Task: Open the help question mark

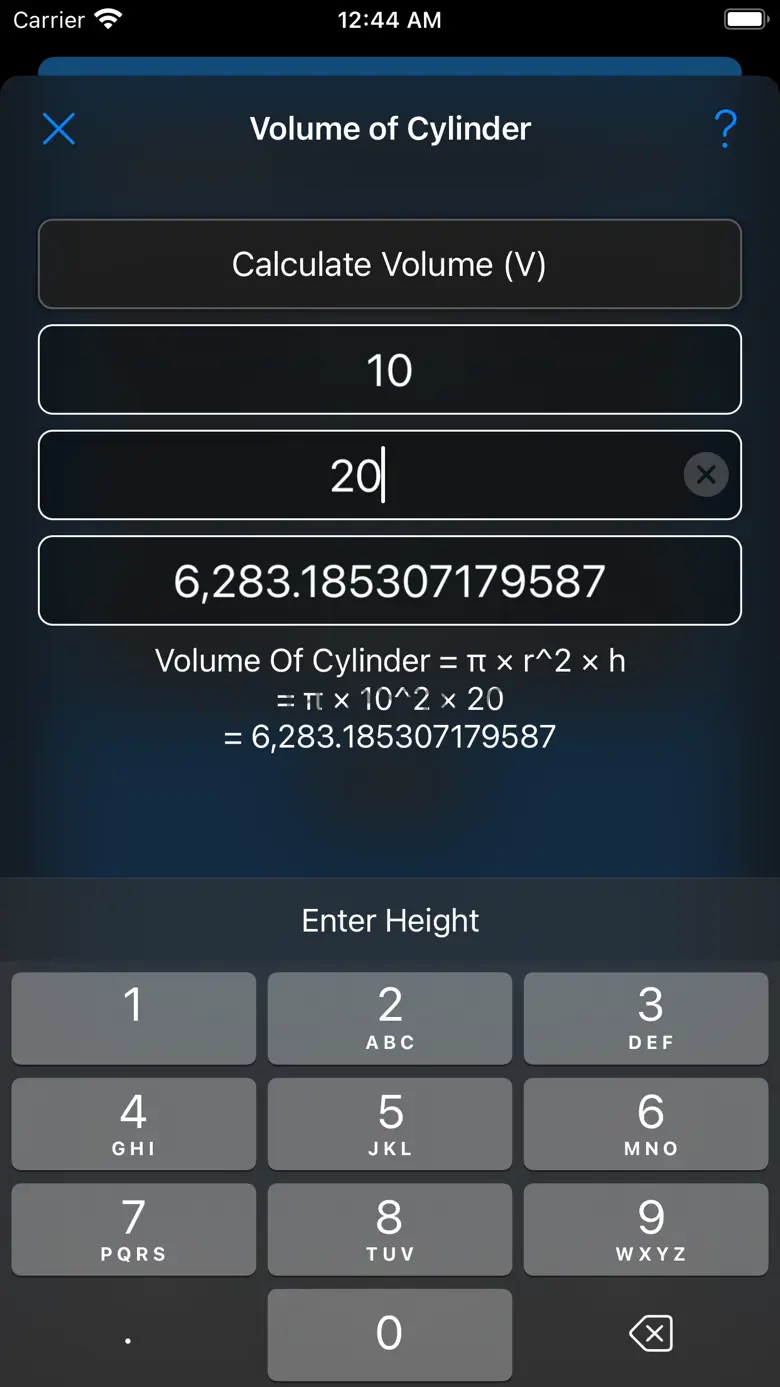Action: coord(725,129)
